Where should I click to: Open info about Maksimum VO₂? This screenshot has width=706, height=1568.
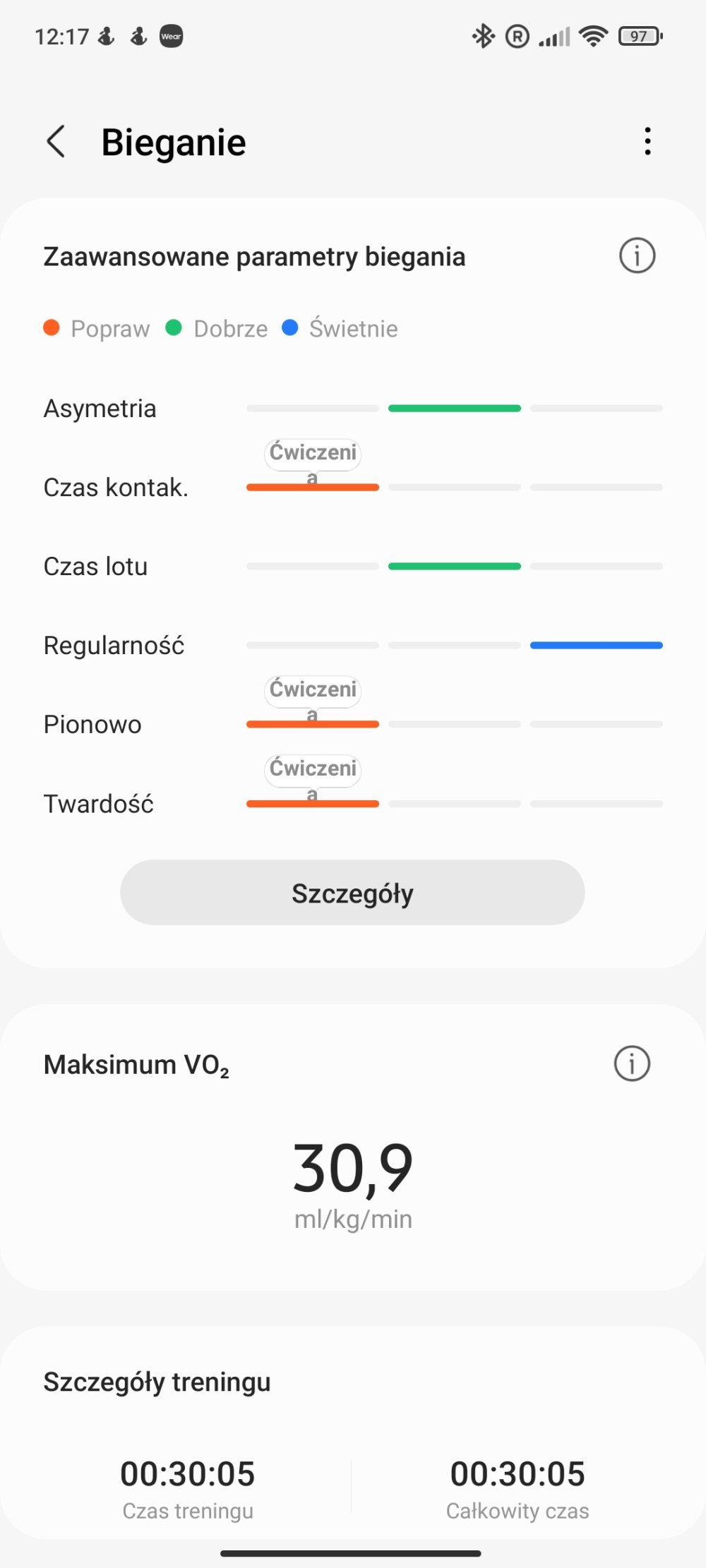tap(632, 1063)
